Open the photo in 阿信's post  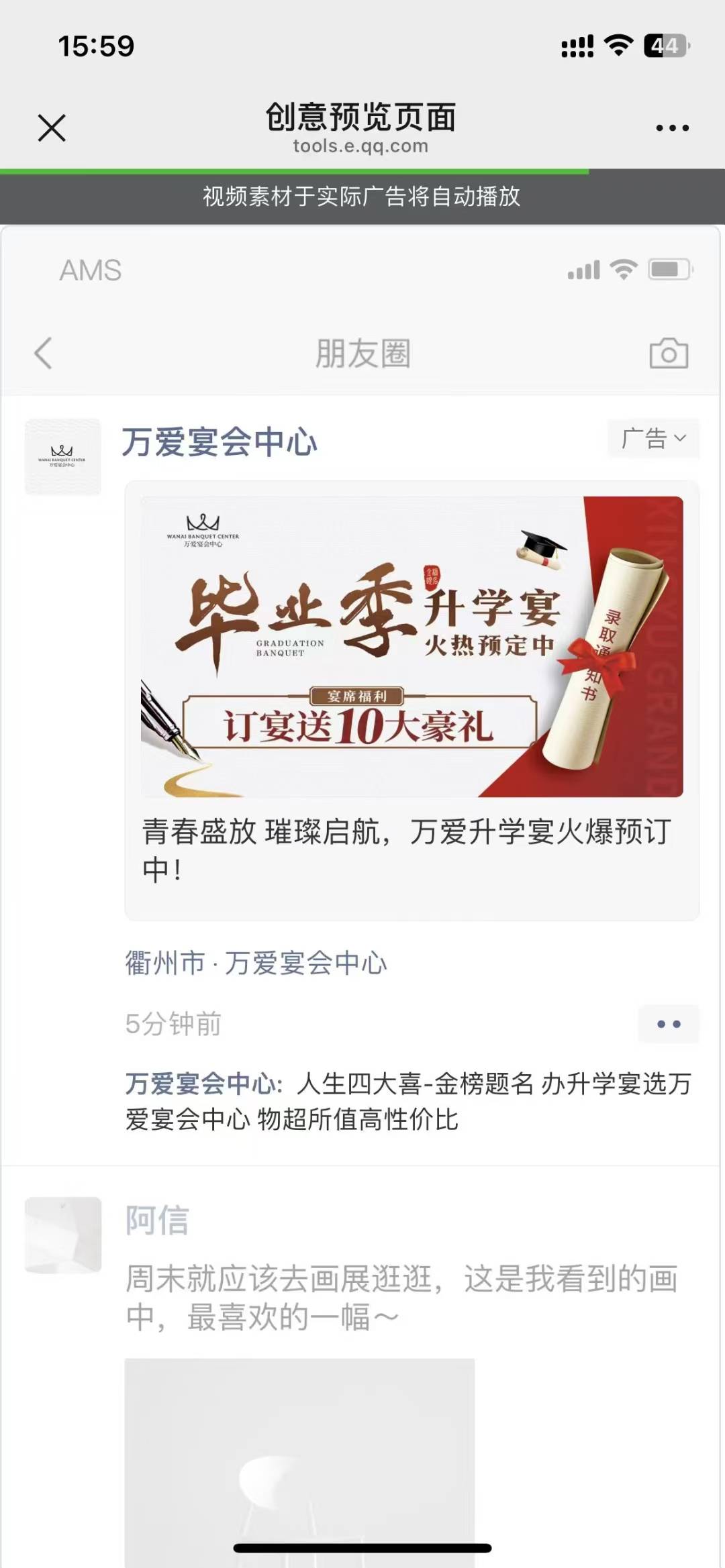pyautogui.click(x=299, y=1463)
